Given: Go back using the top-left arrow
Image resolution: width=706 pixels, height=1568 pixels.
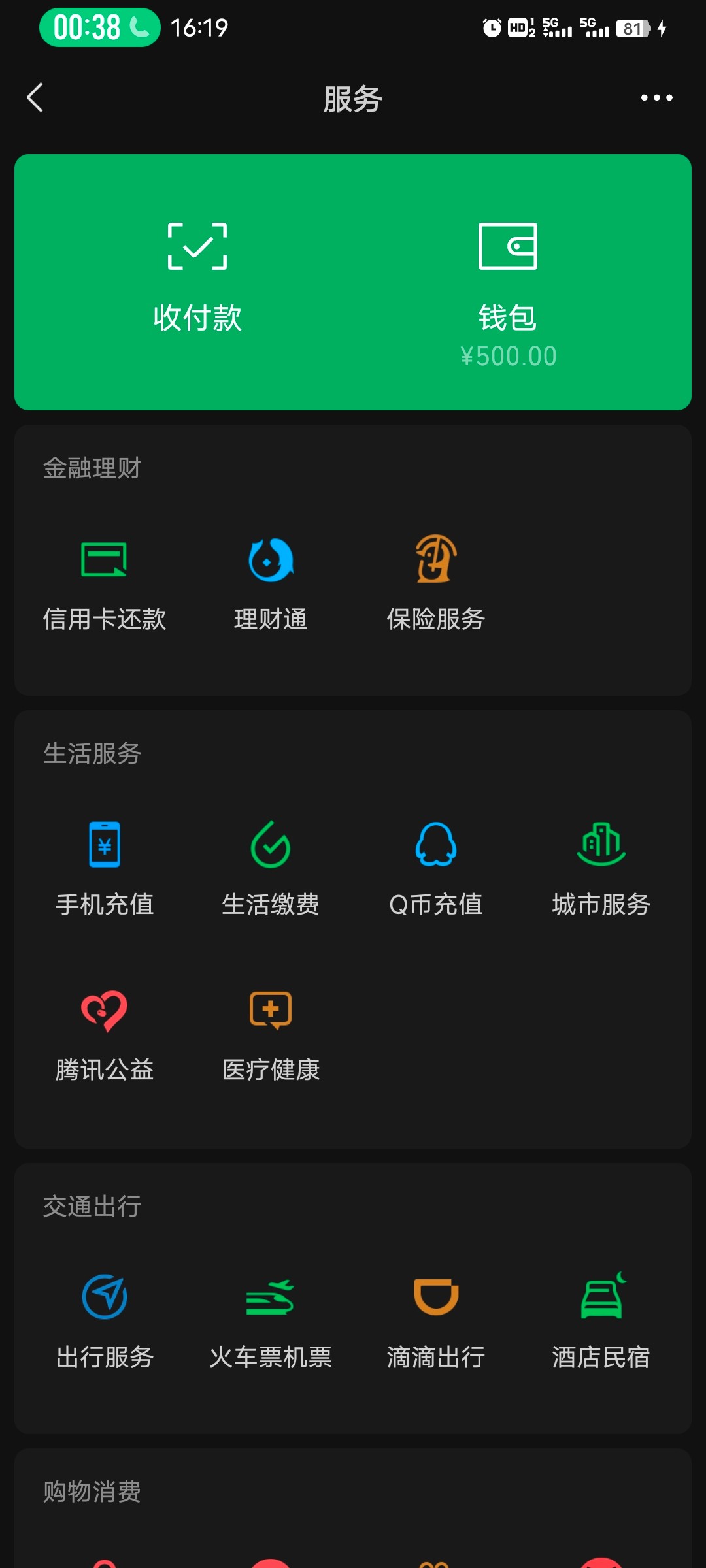Looking at the screenshot, I should pos(35,98).
